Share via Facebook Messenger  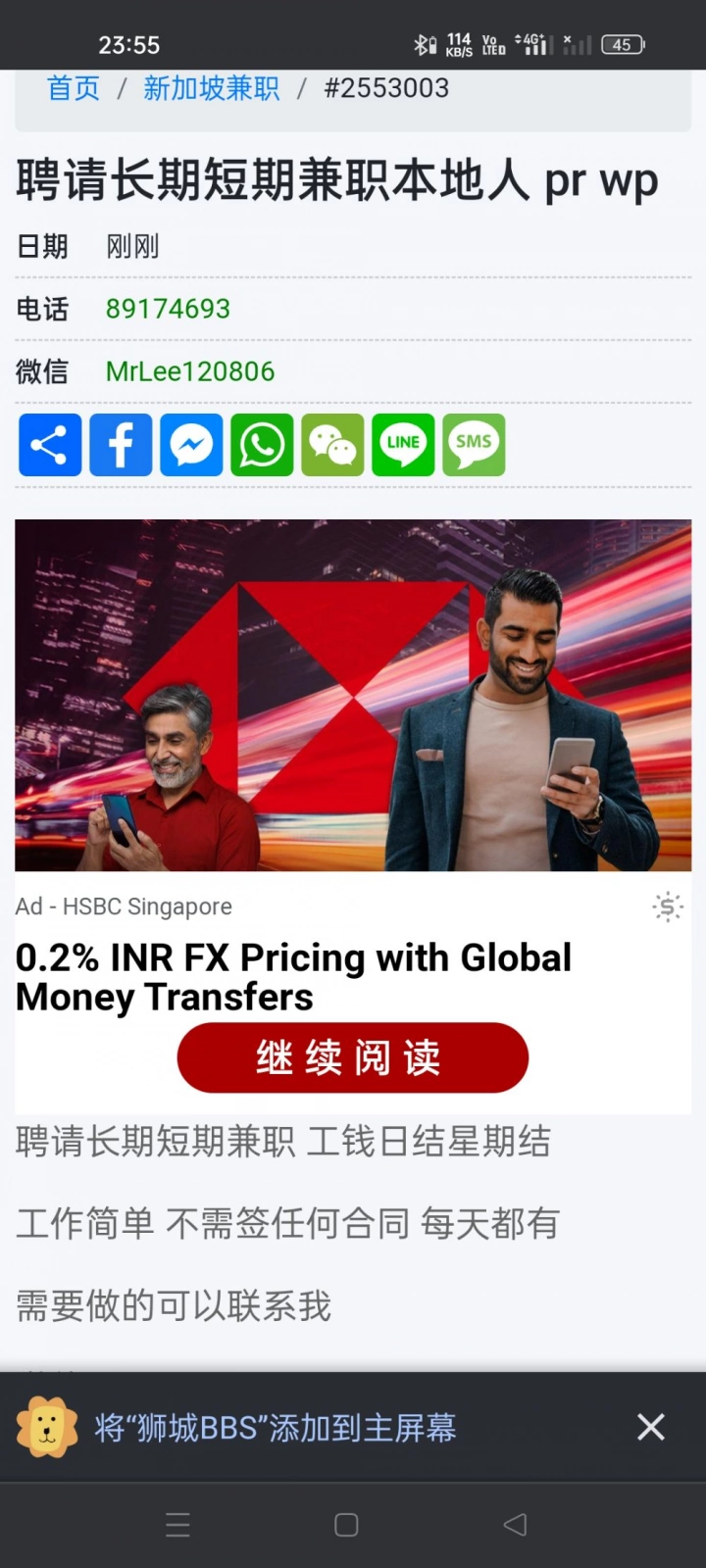pyautogui.click(x=191, y=445)
